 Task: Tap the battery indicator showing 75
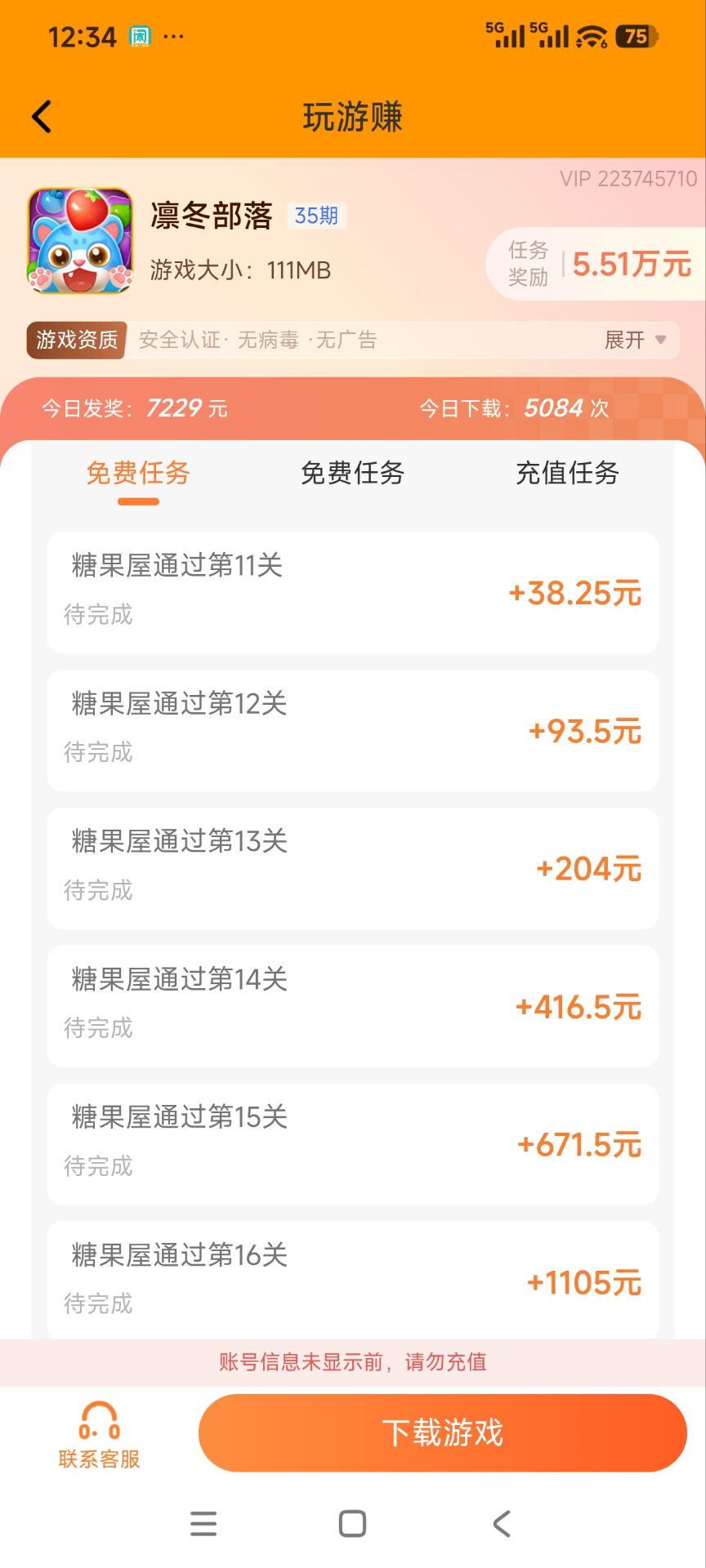pyautogui.click(x=637, y=35)
